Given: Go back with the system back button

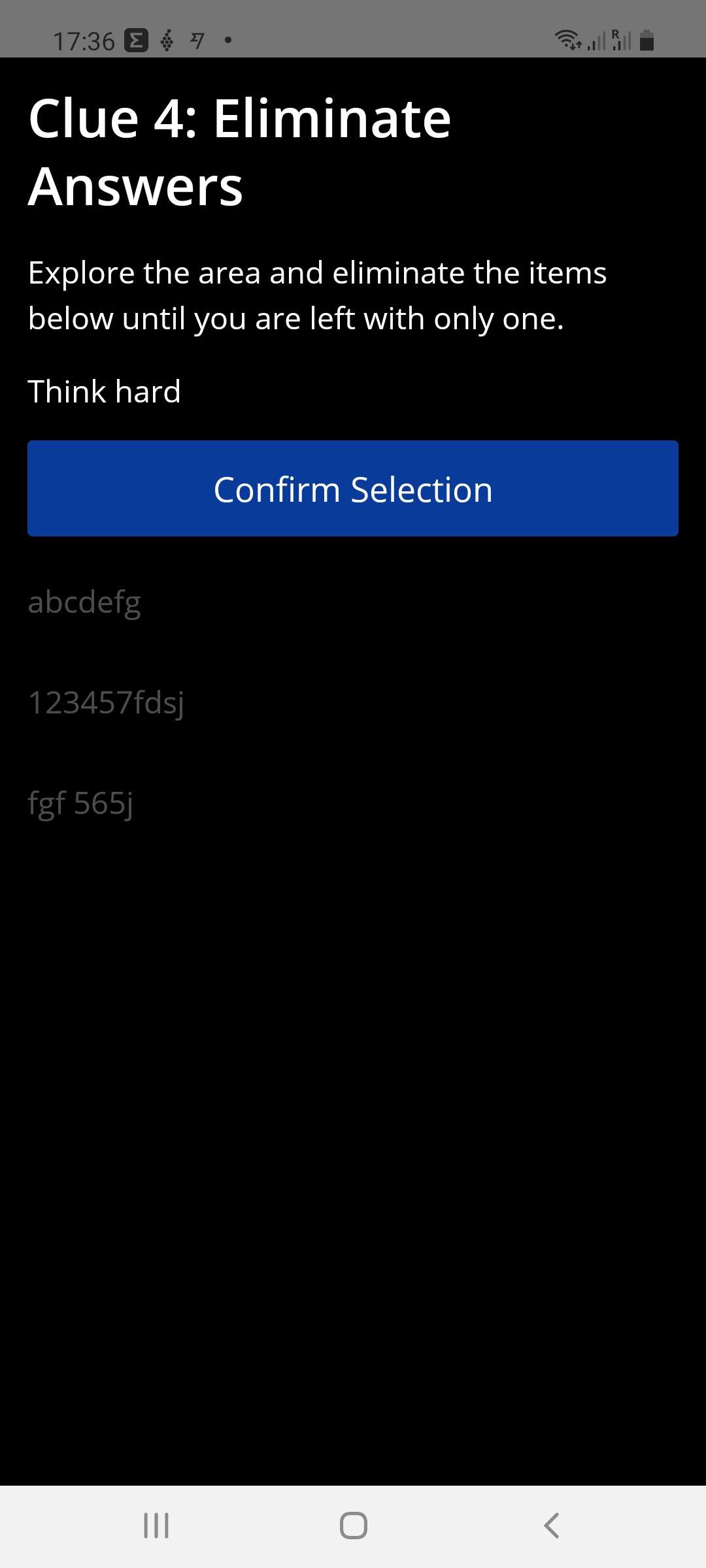Looking at the screenshot, I should (x=551, y=1526).
